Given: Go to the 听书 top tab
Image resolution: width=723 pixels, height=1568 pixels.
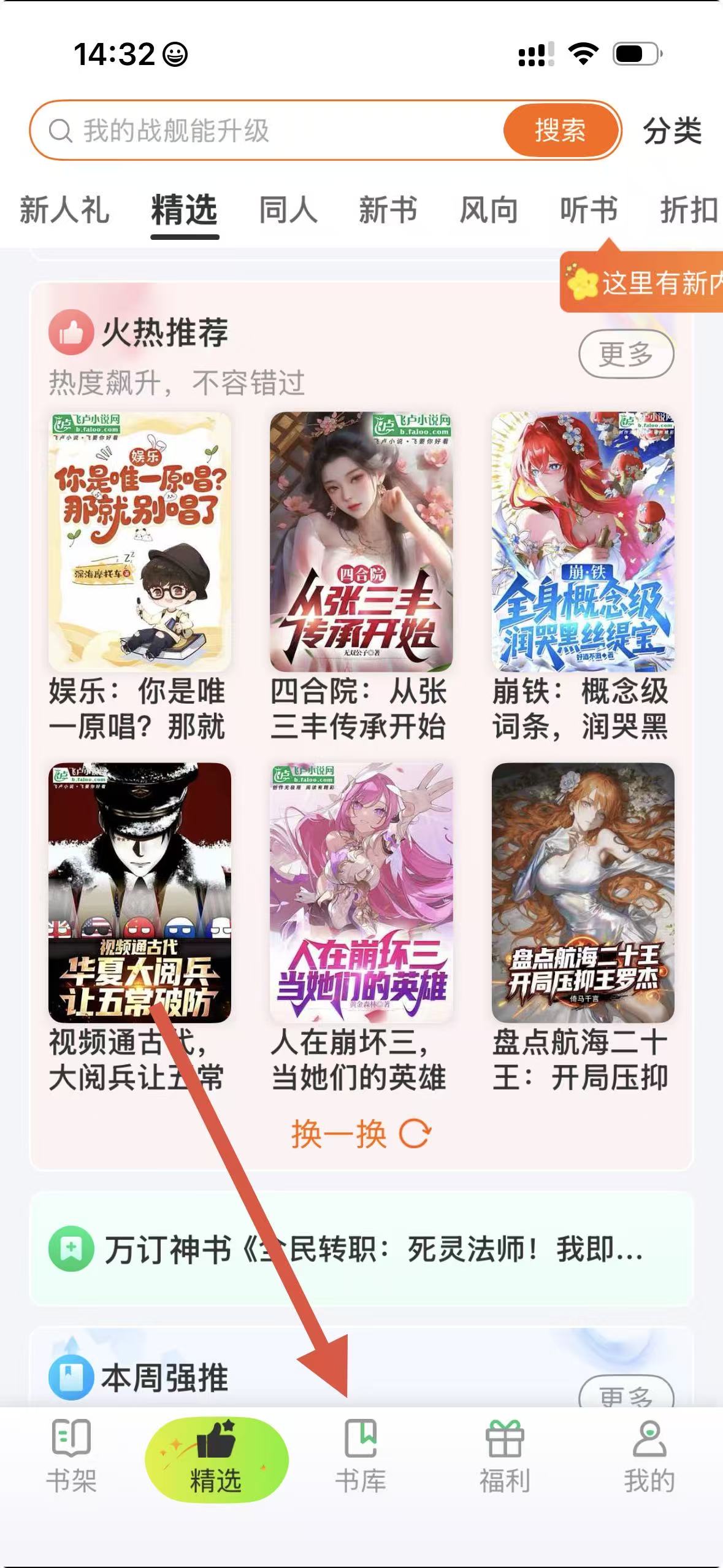Looking at the screenshot, I should tap(588, 210).
